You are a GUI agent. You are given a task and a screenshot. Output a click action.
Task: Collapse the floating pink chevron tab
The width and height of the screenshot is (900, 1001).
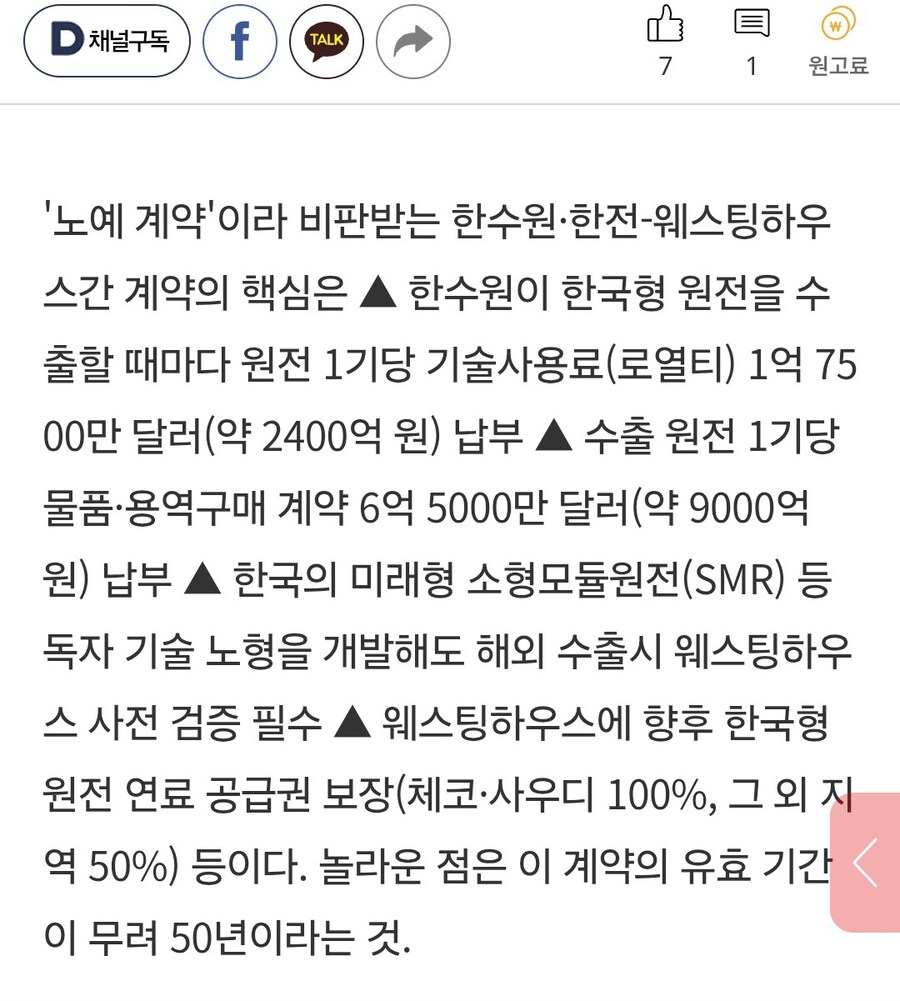868,860
